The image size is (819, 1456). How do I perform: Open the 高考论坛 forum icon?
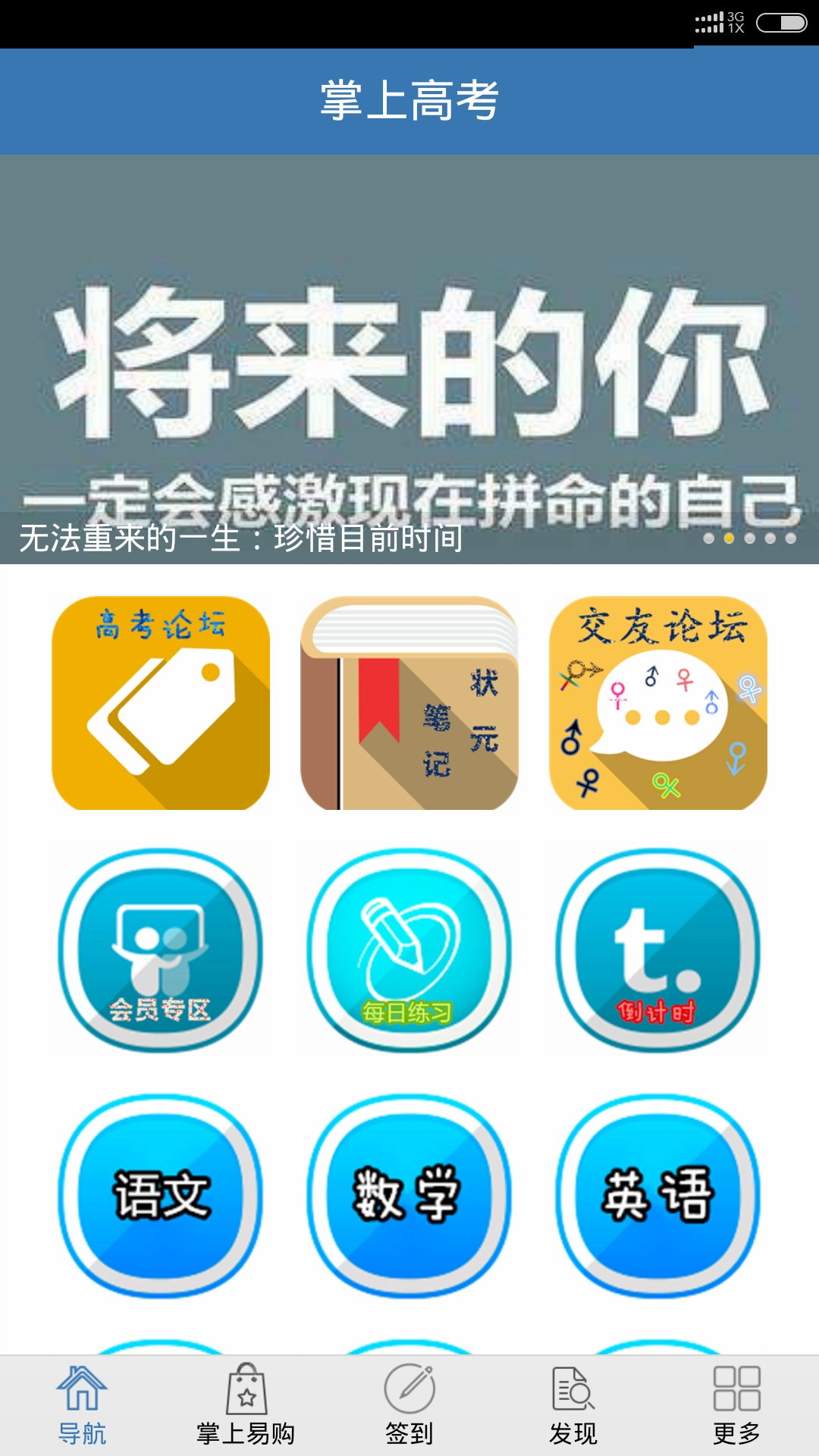tap(161, 703)
